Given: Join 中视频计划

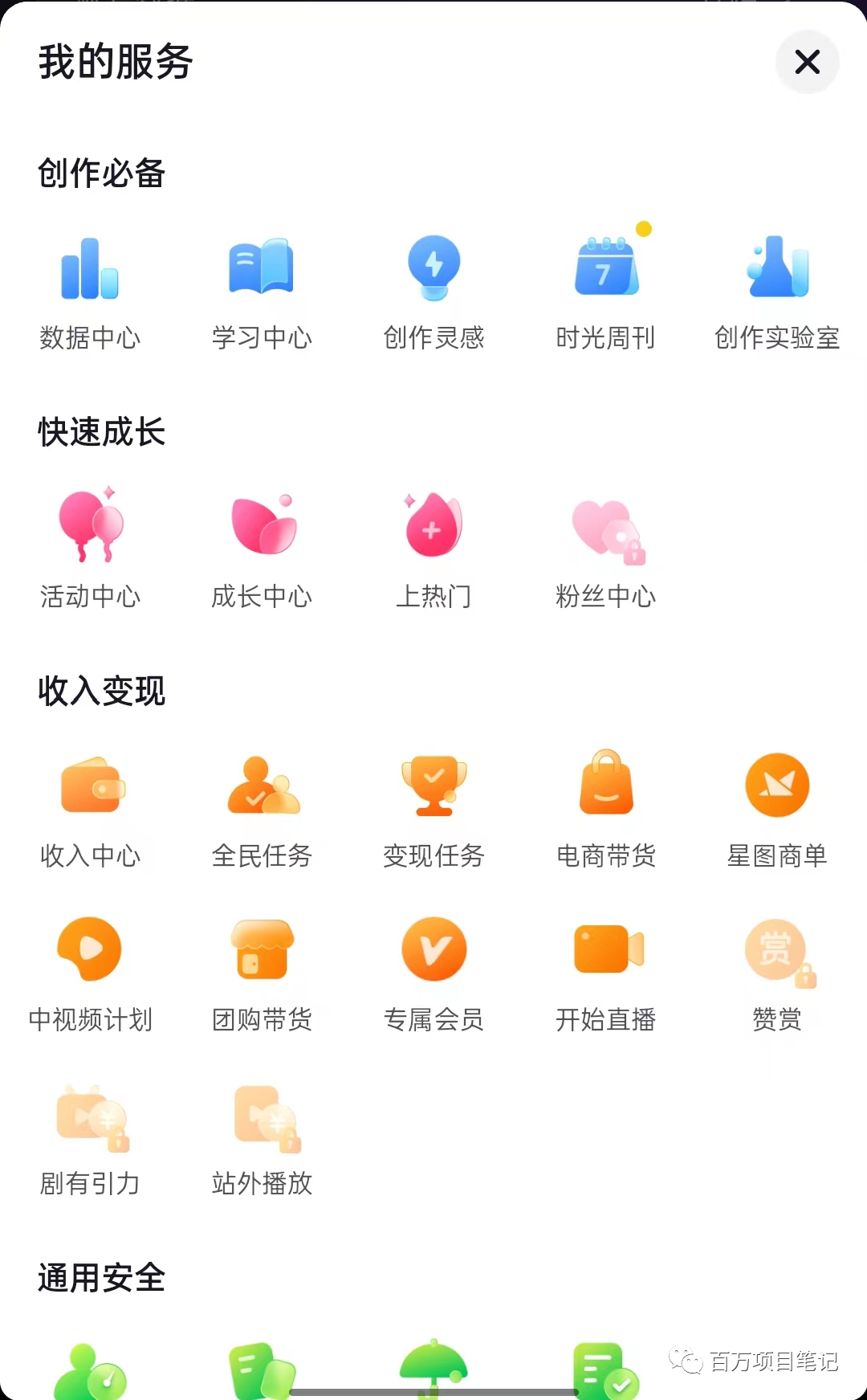Looking at the screenshot, I should pos(90,973).
